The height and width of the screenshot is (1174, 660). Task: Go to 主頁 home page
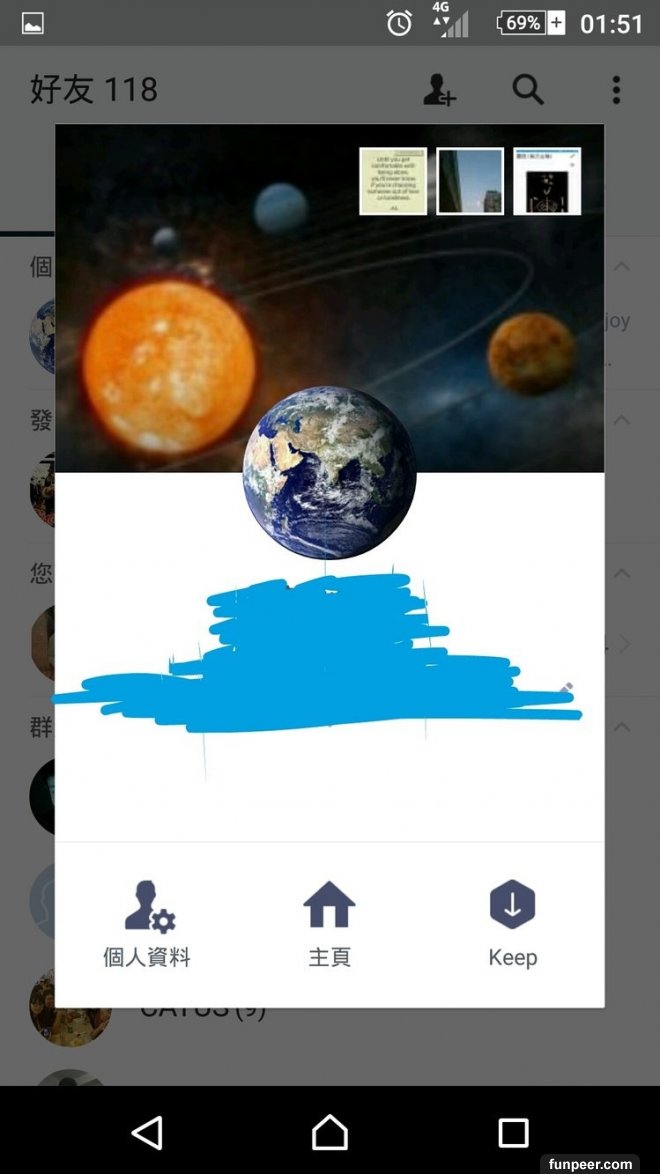(x=329, y=923)
